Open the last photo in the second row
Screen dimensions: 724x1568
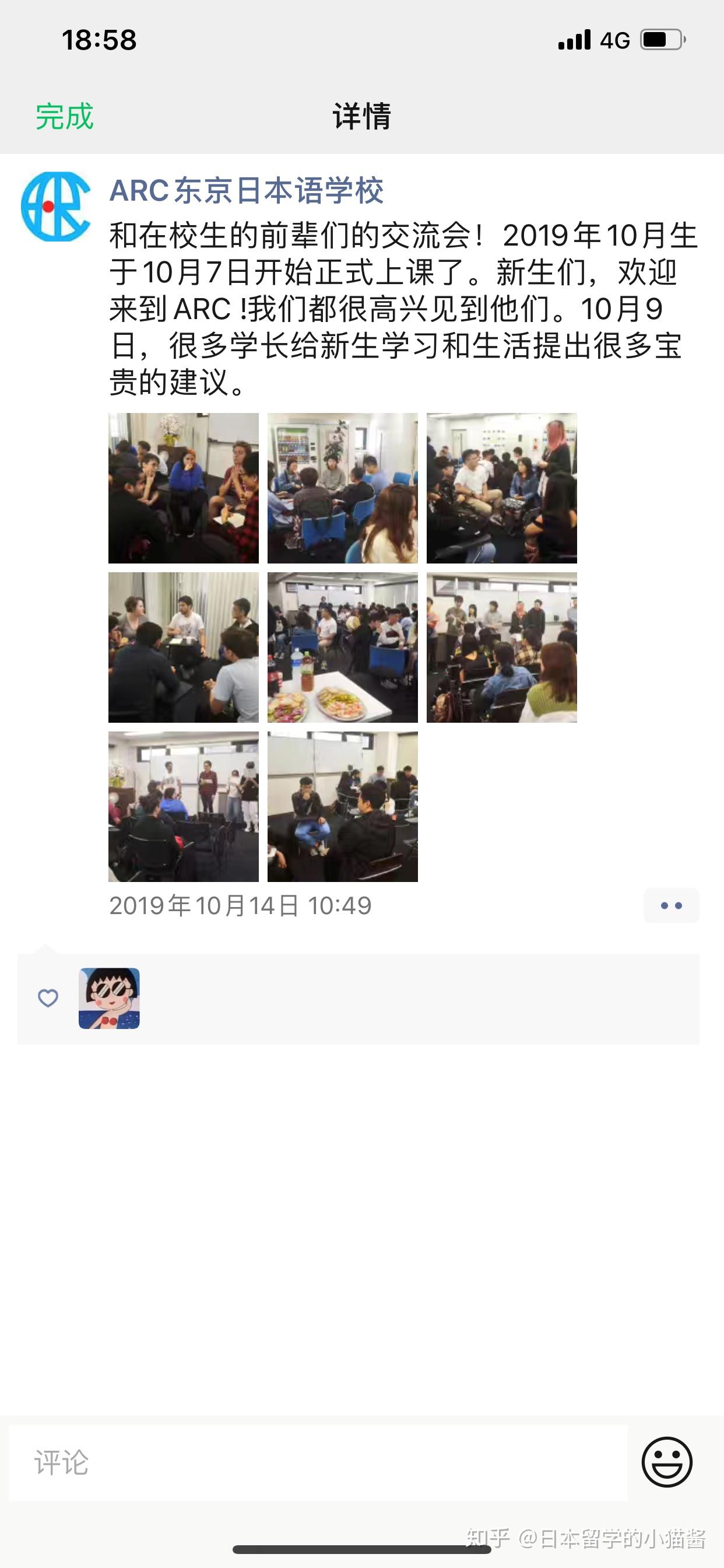(501, 647)
